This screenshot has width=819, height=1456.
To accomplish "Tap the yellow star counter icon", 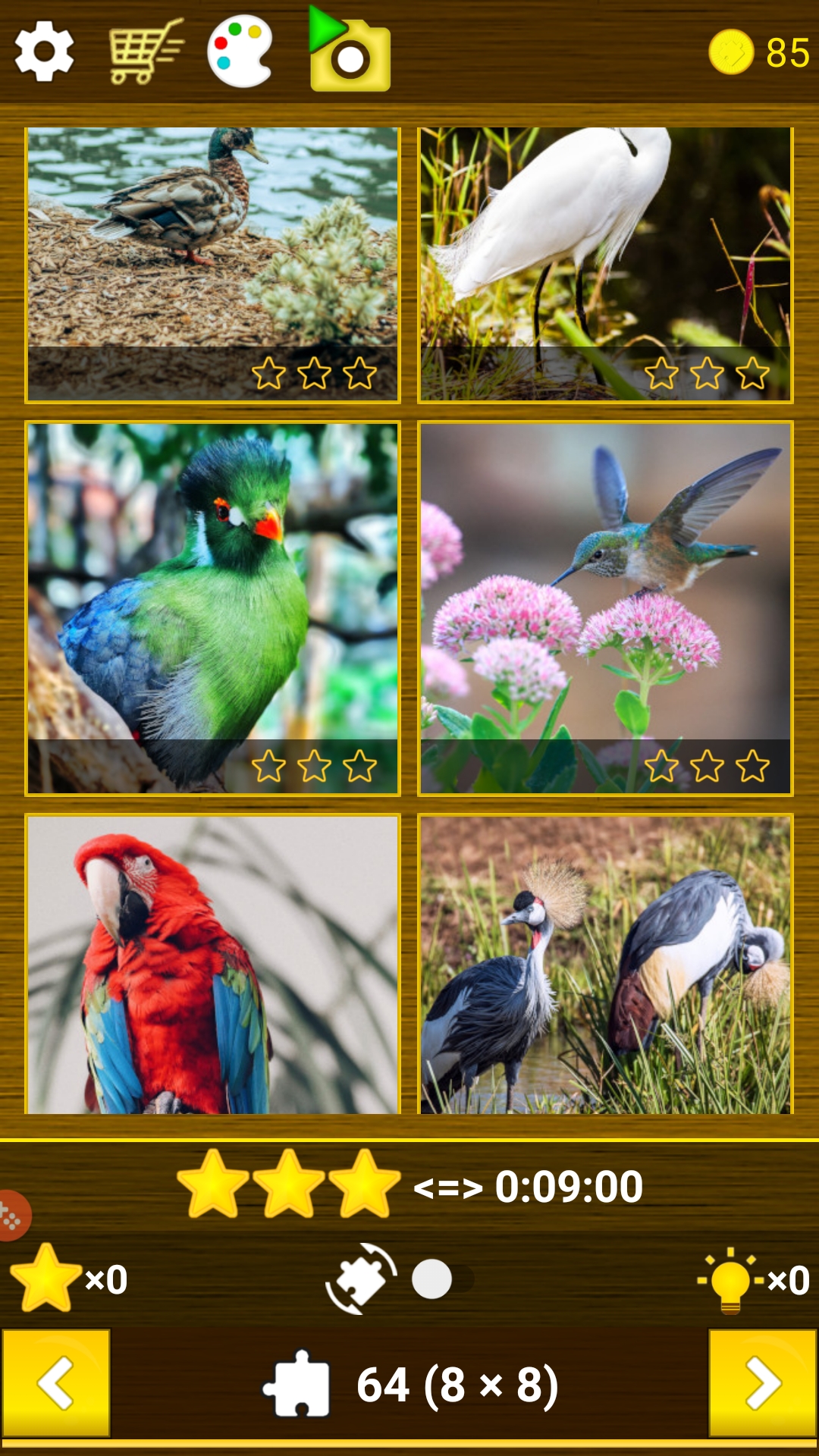I will pyautogui.click(x=45, y=1279).
